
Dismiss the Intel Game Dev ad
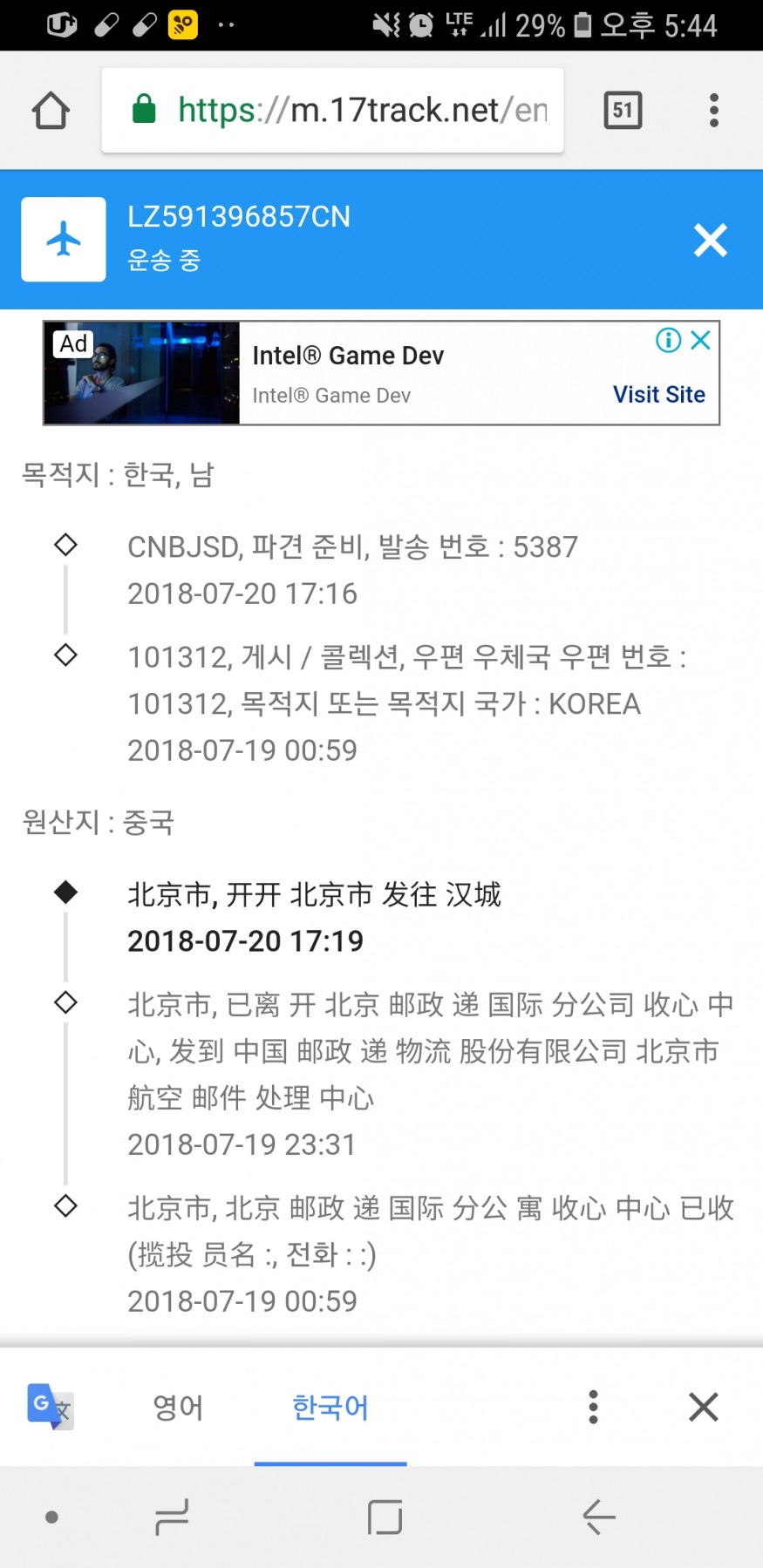tap(701, 340)
